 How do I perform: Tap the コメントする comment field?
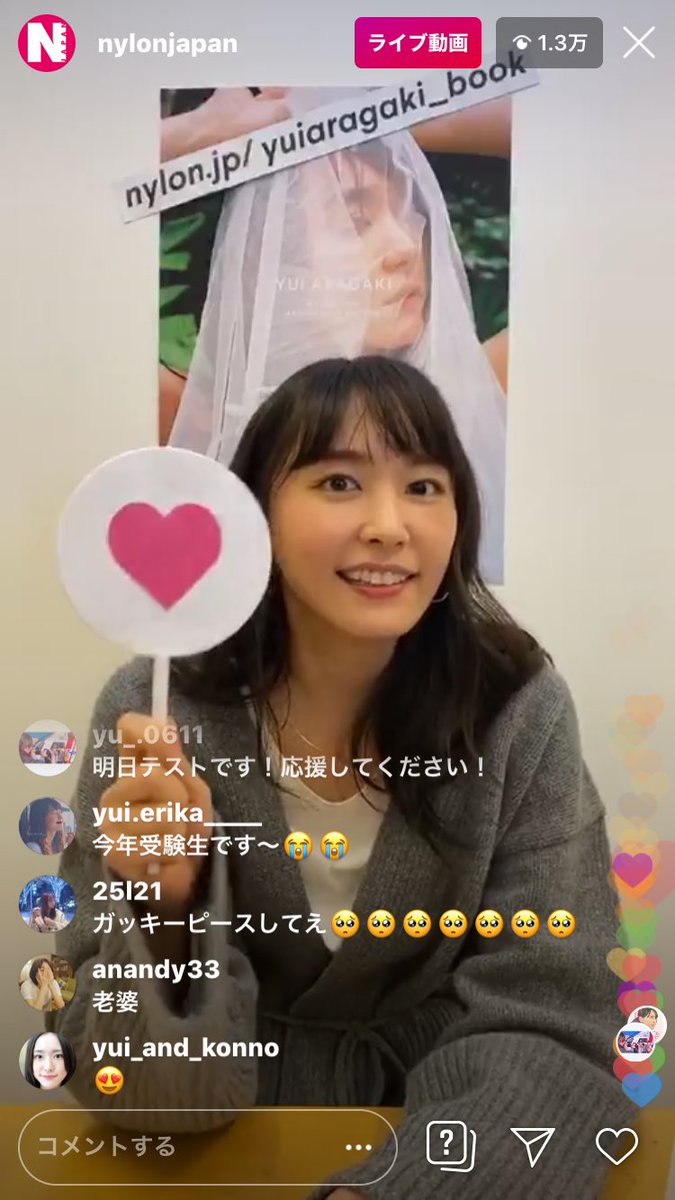207,1145
